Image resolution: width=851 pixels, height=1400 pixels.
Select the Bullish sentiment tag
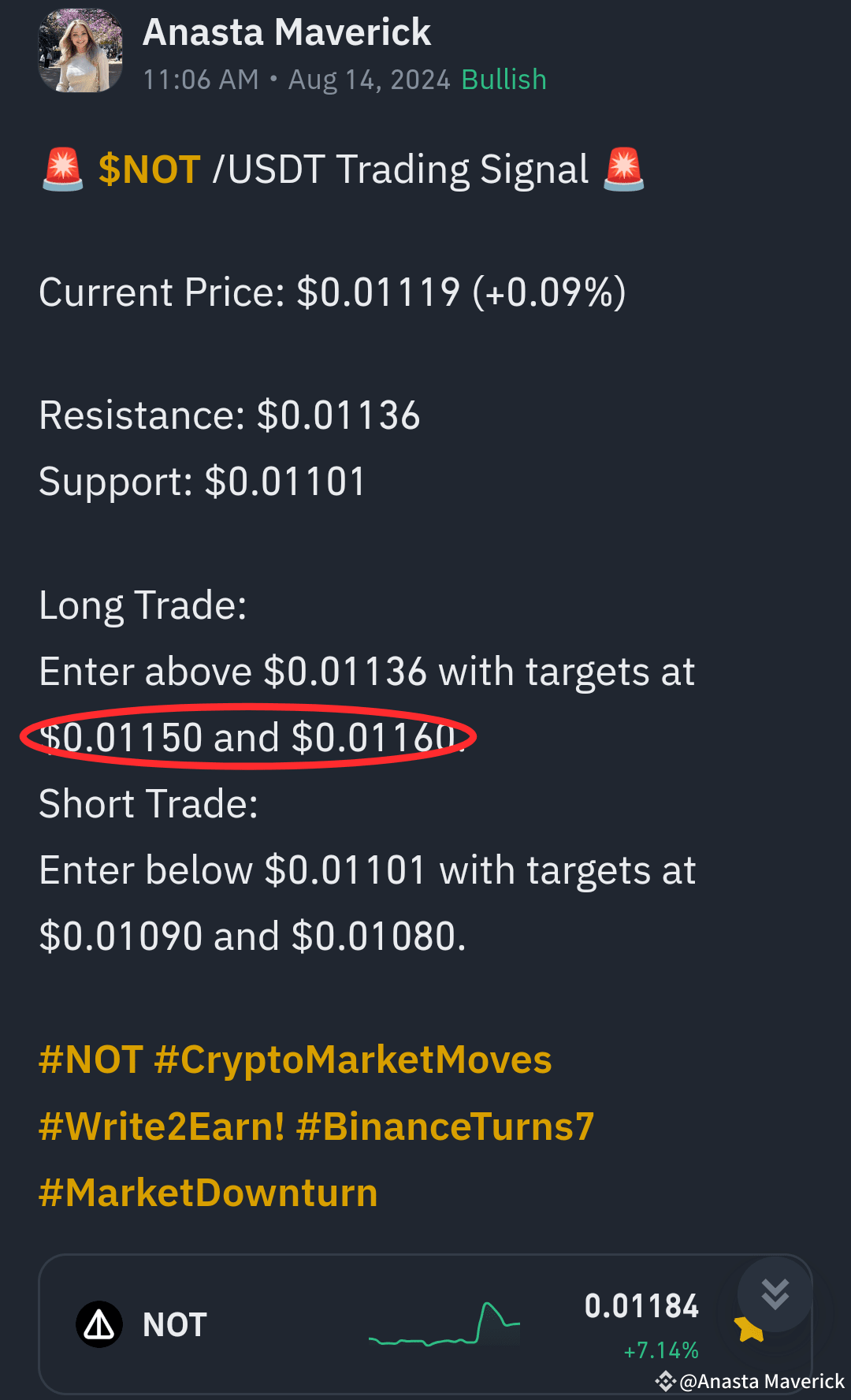tap(504, 79)
